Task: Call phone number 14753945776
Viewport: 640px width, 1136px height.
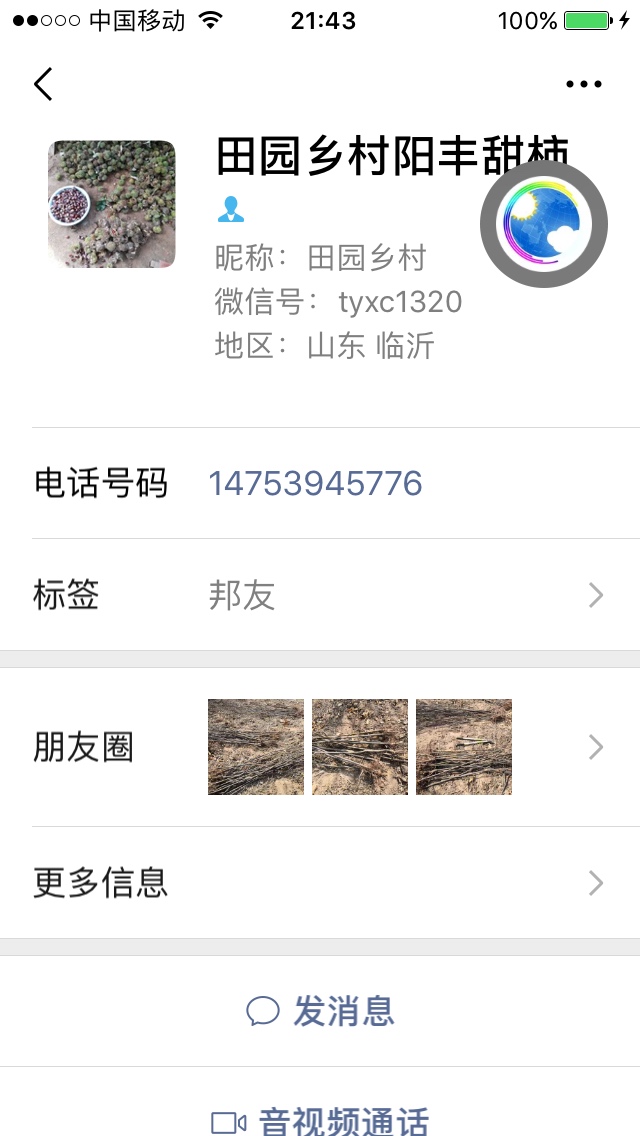Action: [x=315, y=484]
